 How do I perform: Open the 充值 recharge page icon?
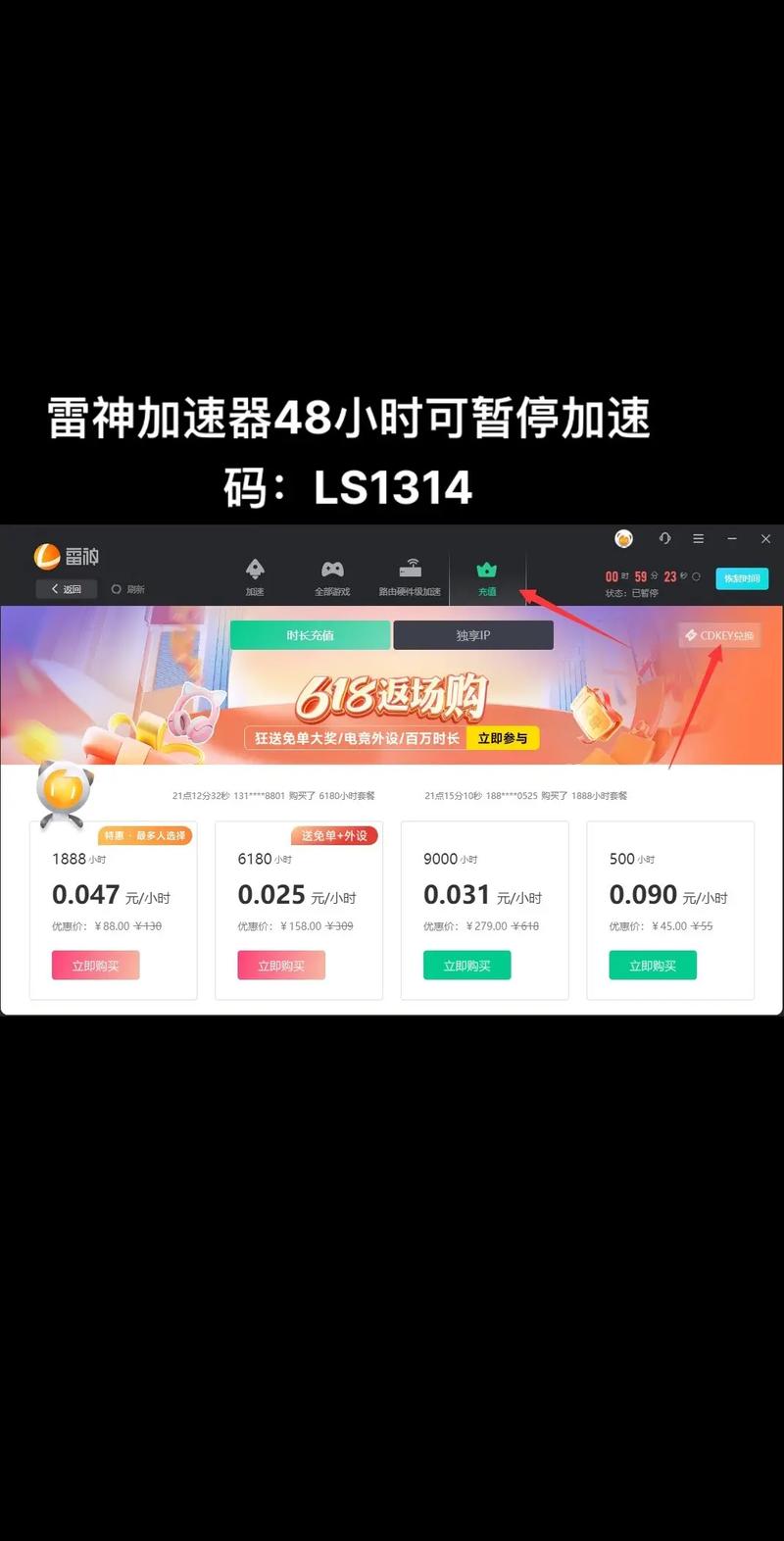pyautogui.click(x=487, y=577)
